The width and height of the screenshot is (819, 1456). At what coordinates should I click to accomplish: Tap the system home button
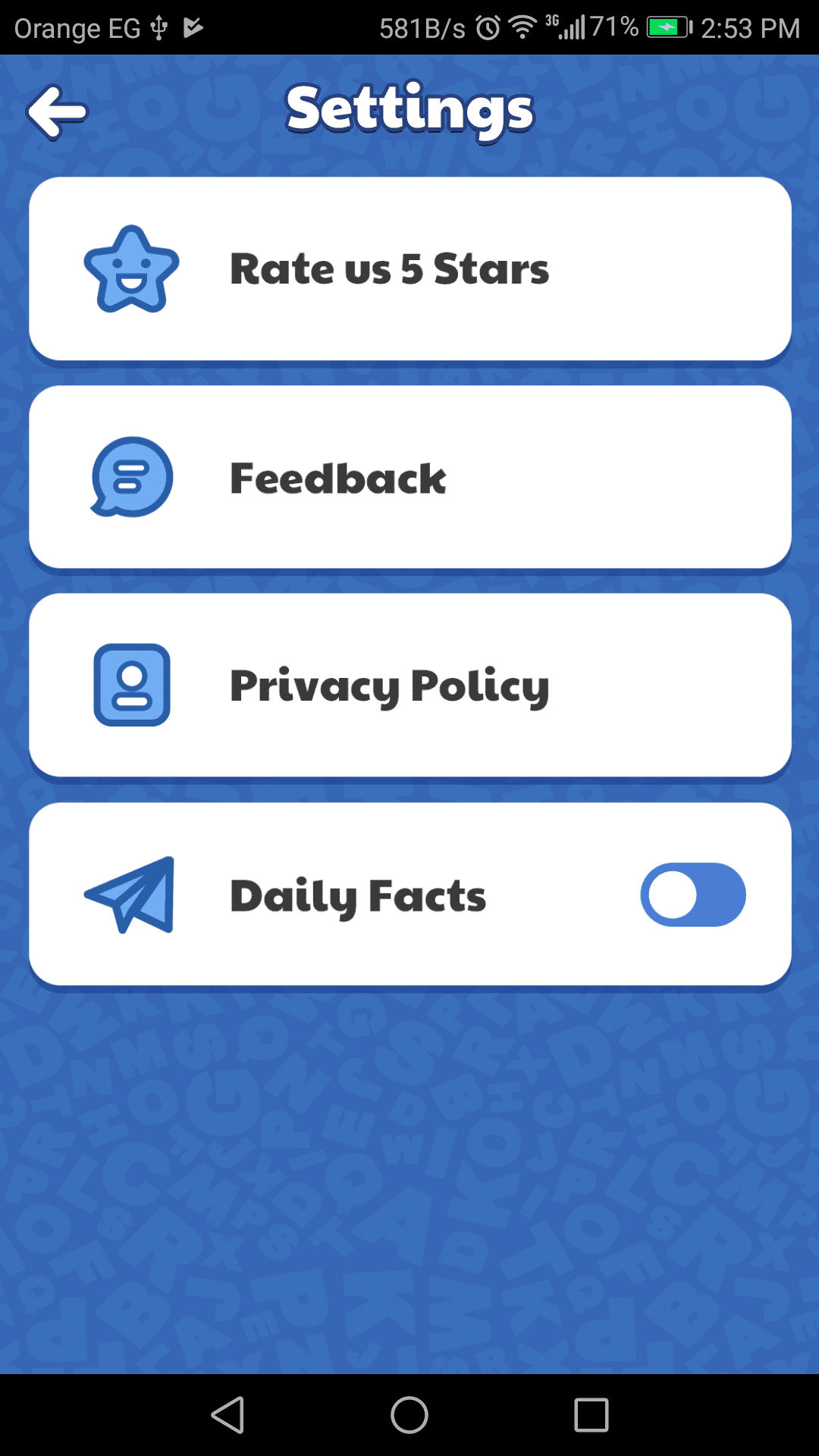[409, 1415]
